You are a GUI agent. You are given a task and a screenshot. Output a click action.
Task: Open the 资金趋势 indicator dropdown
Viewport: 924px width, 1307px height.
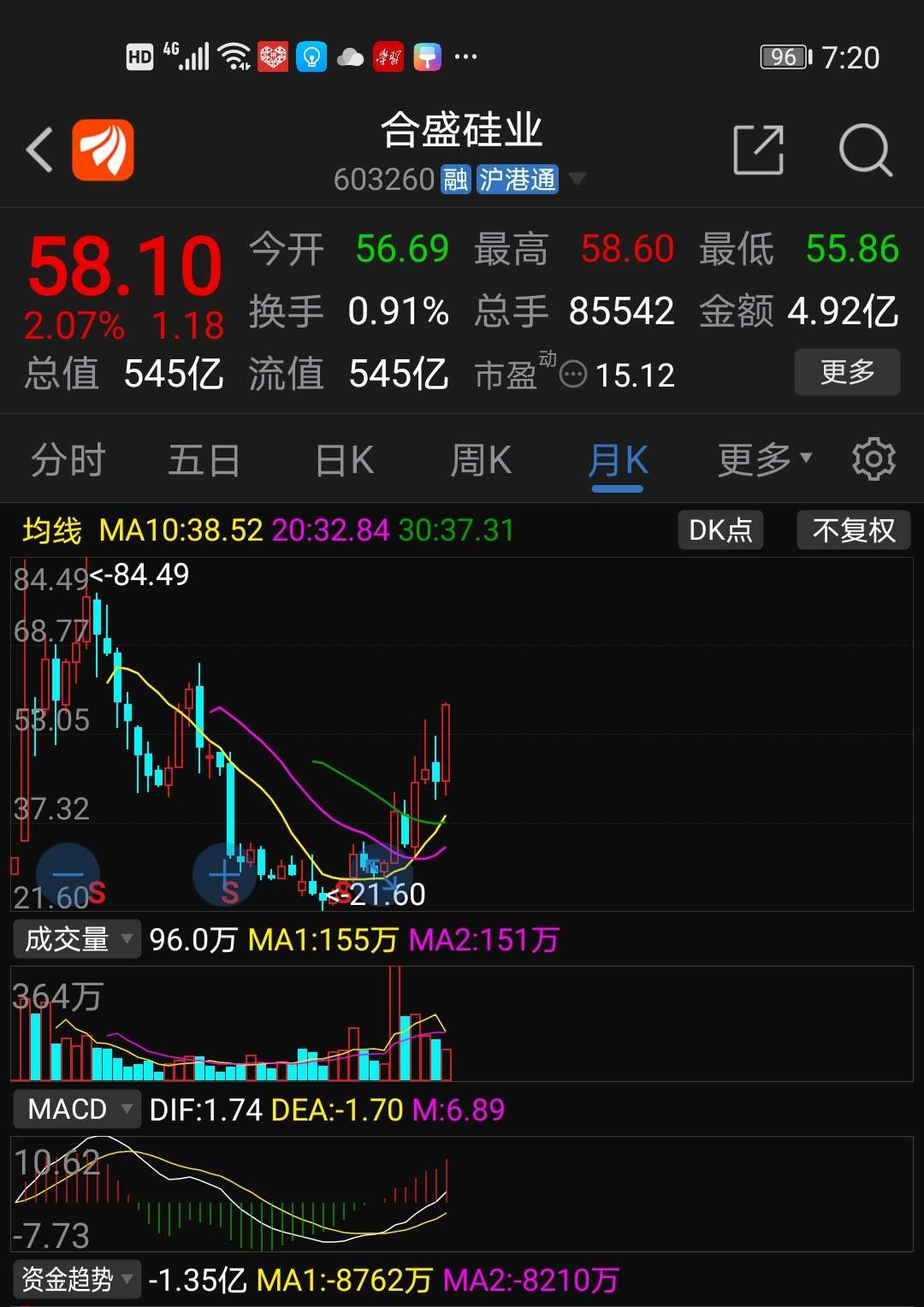pos(75,1279)
